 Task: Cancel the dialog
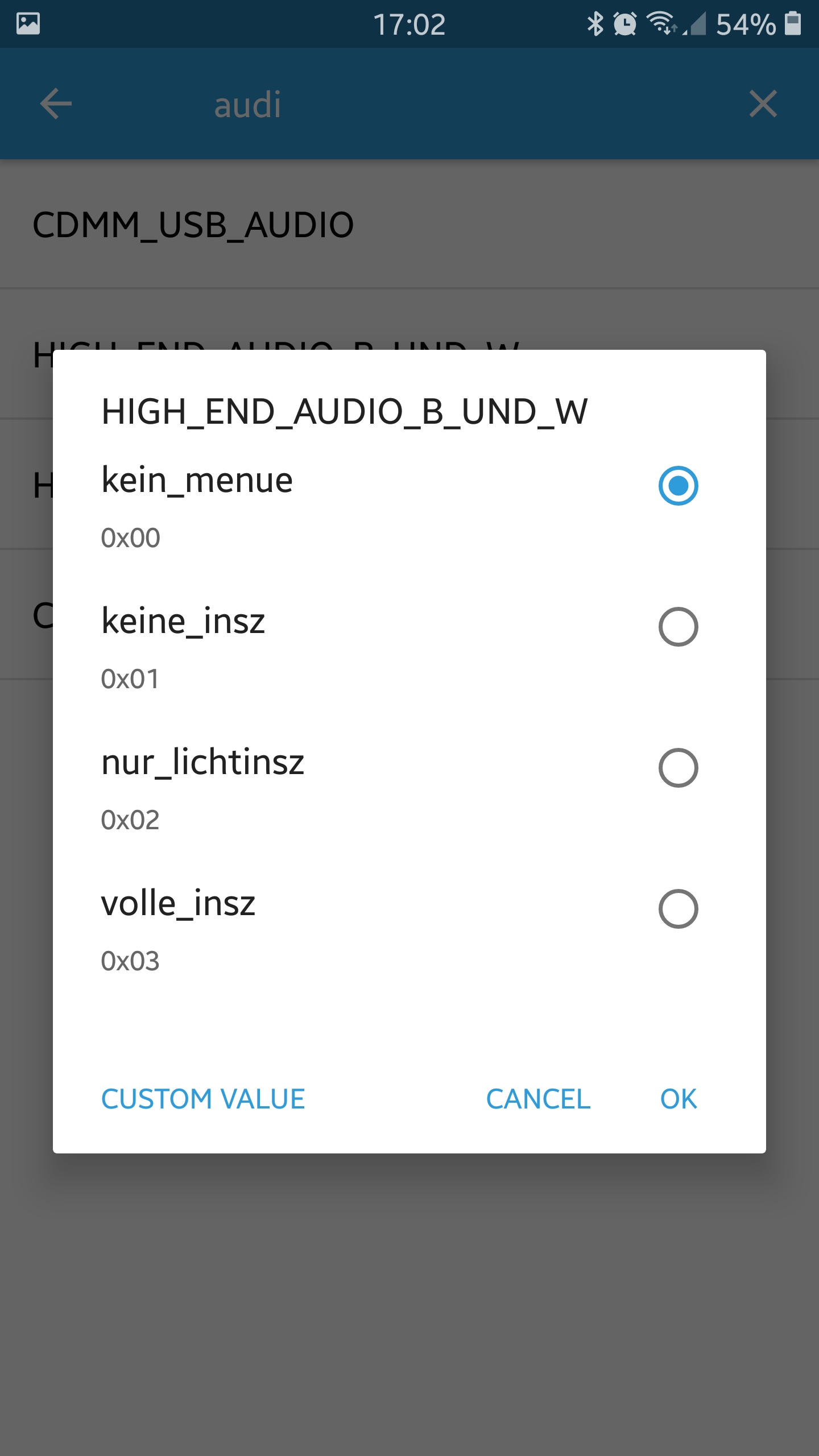click(538, 1099)
